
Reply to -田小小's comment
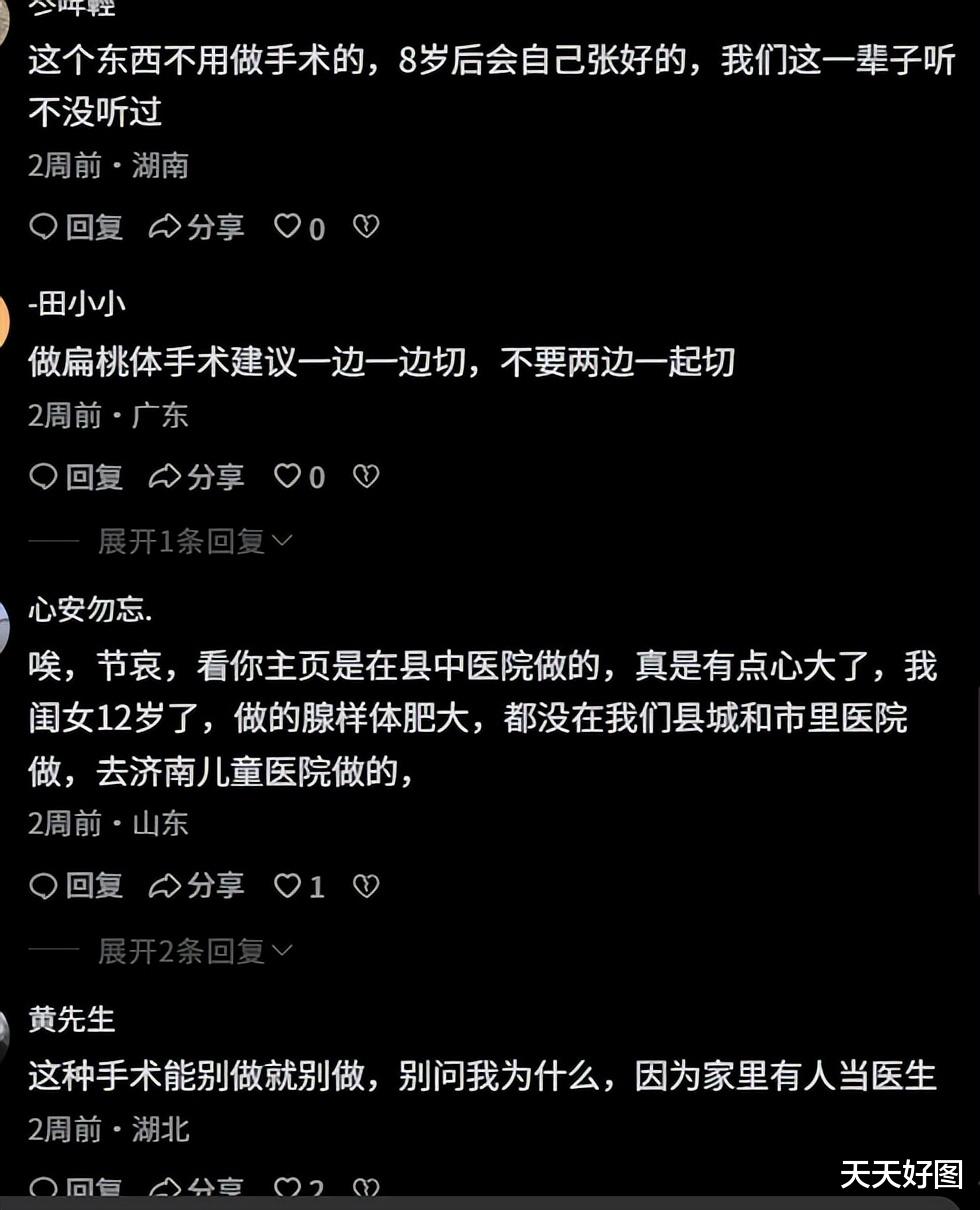pyautogui.click(x=76, y=477)
